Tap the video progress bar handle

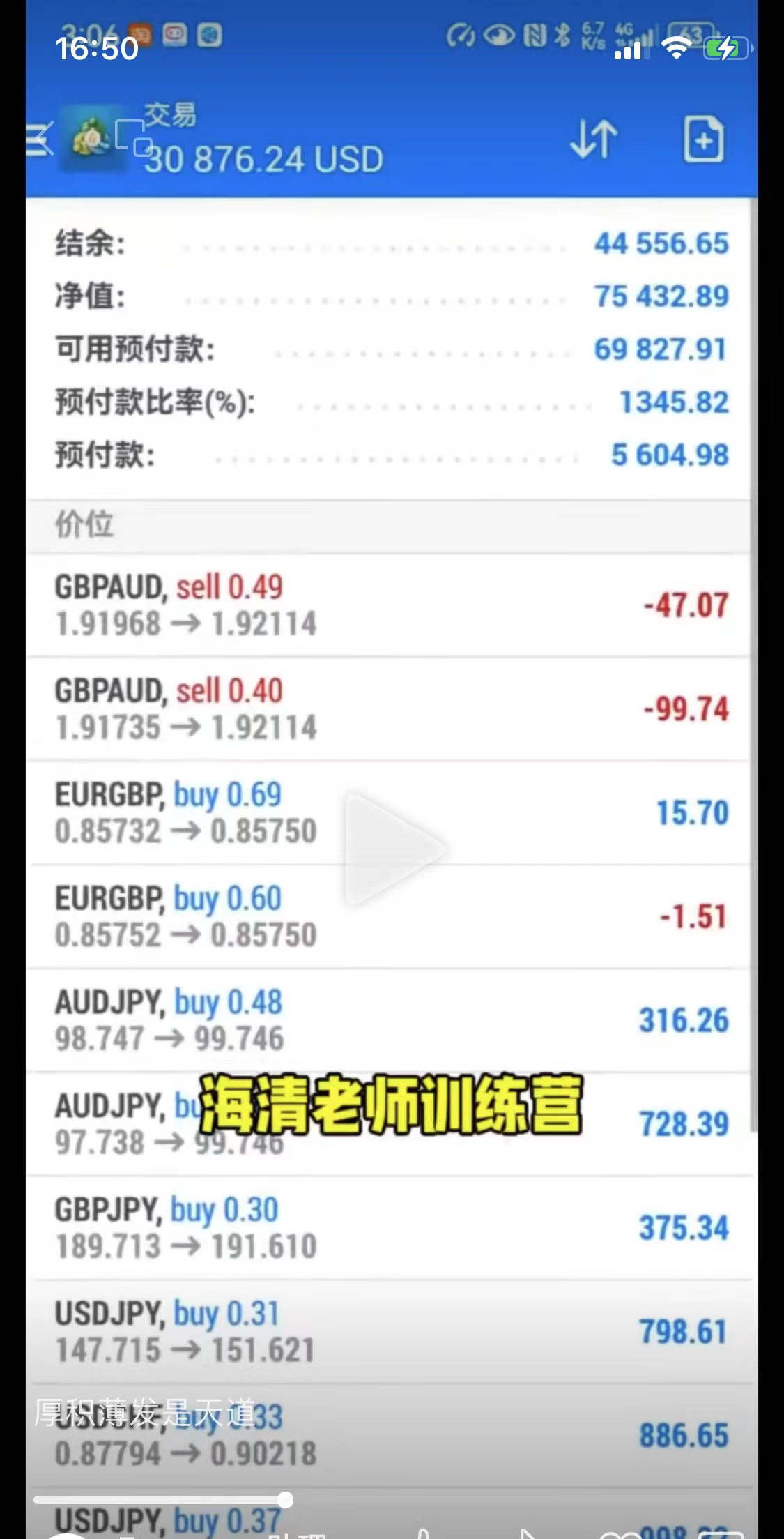point(284,1500)
